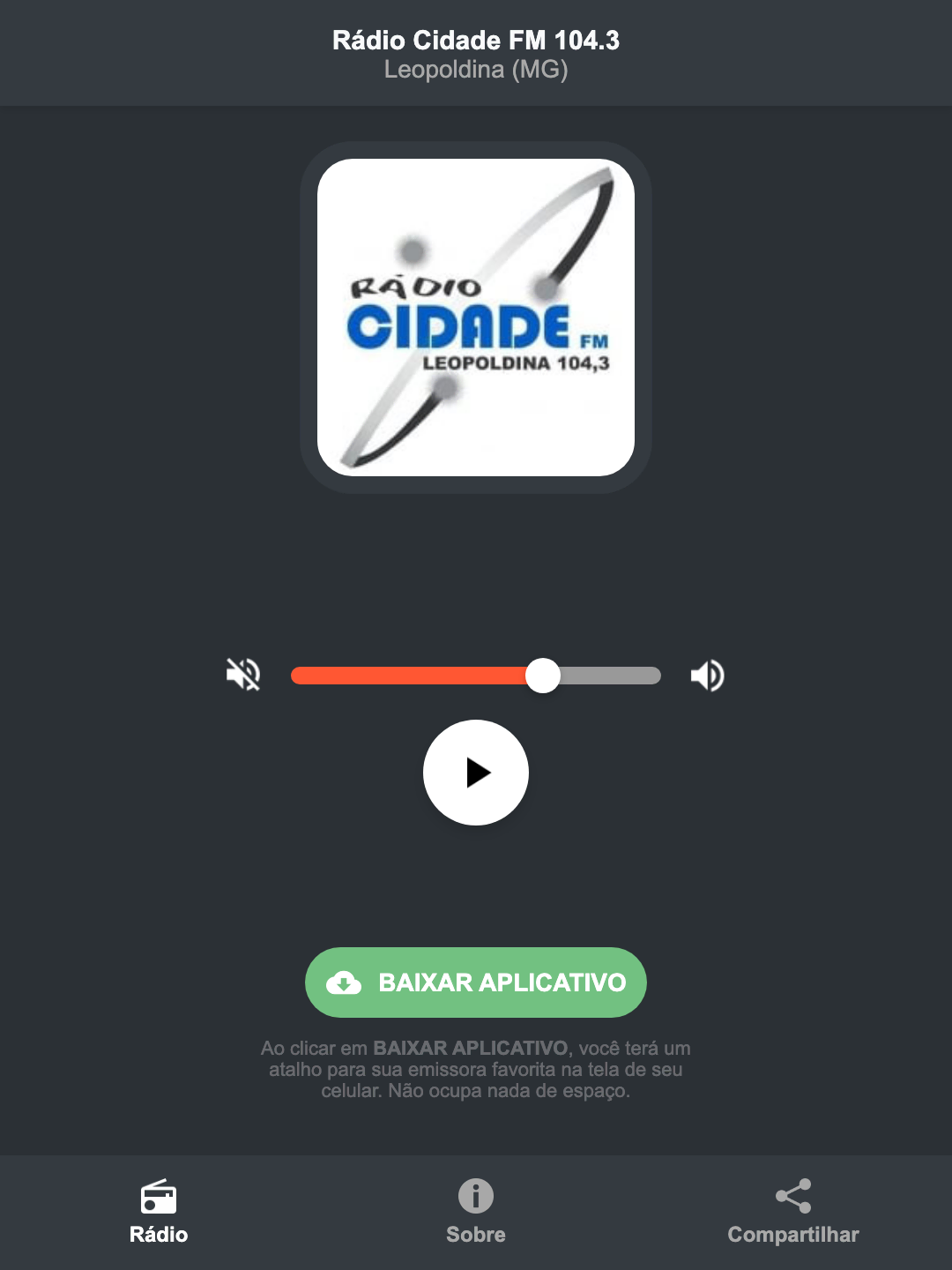Click the Rádio Cidade FM 104.3 title

point(476,40)
